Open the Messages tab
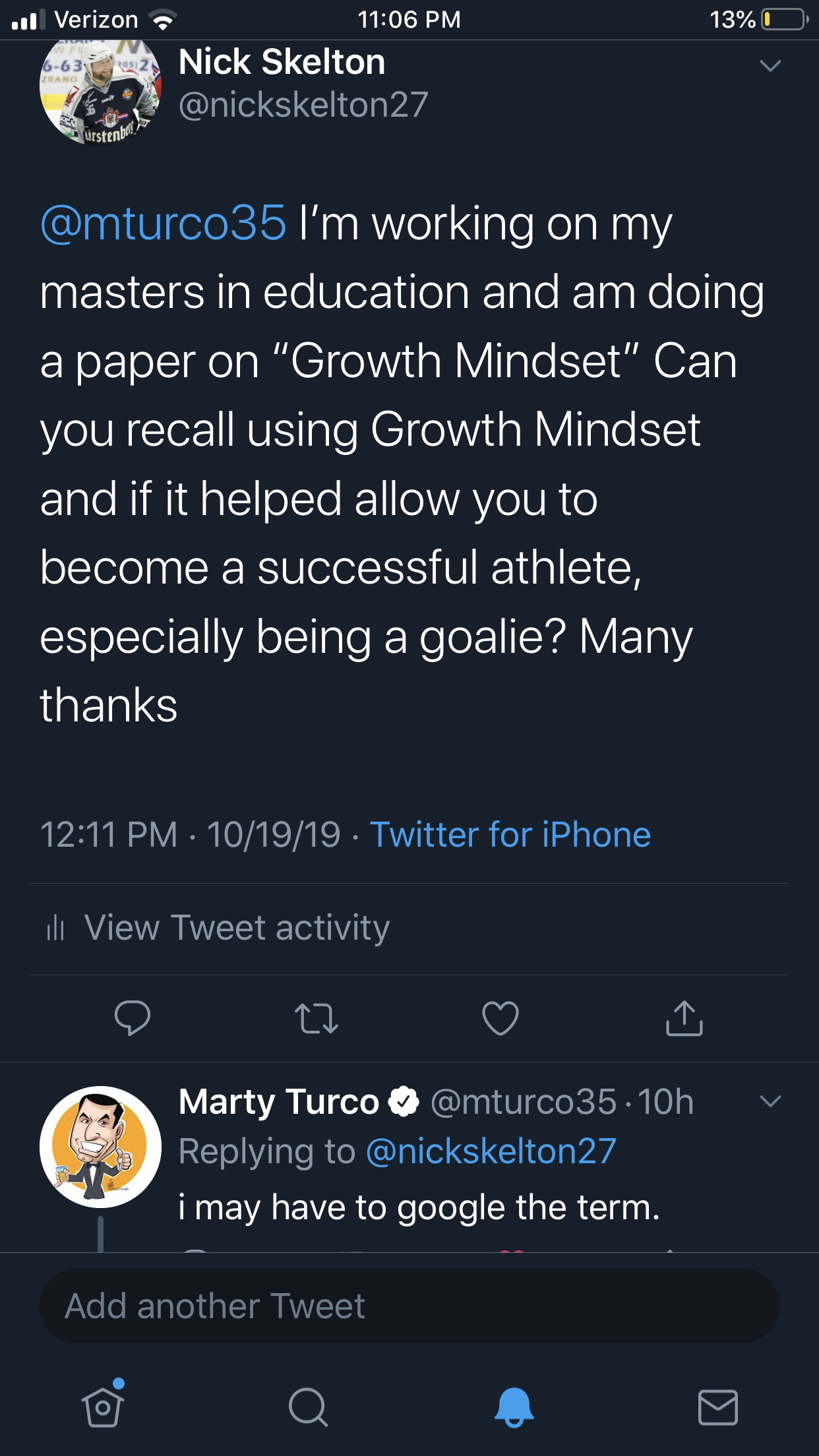 click(x=717, y=1407)
